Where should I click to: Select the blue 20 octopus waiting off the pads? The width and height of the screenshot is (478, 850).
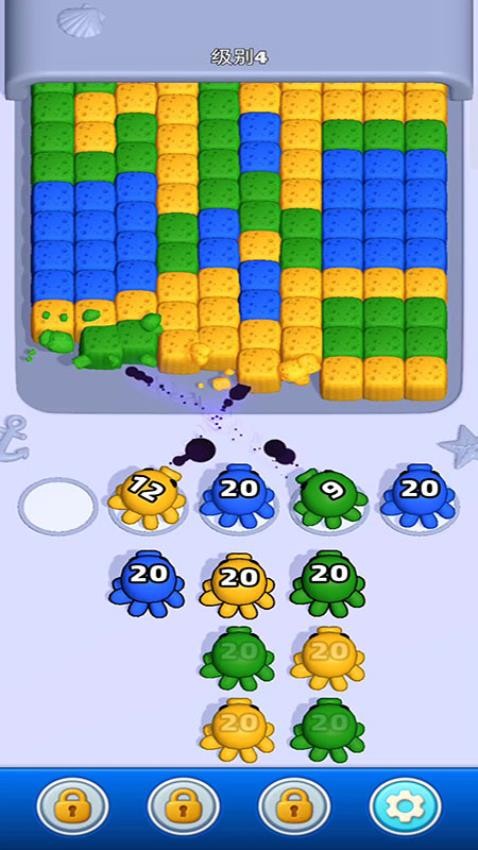click(x=147, y=583)
